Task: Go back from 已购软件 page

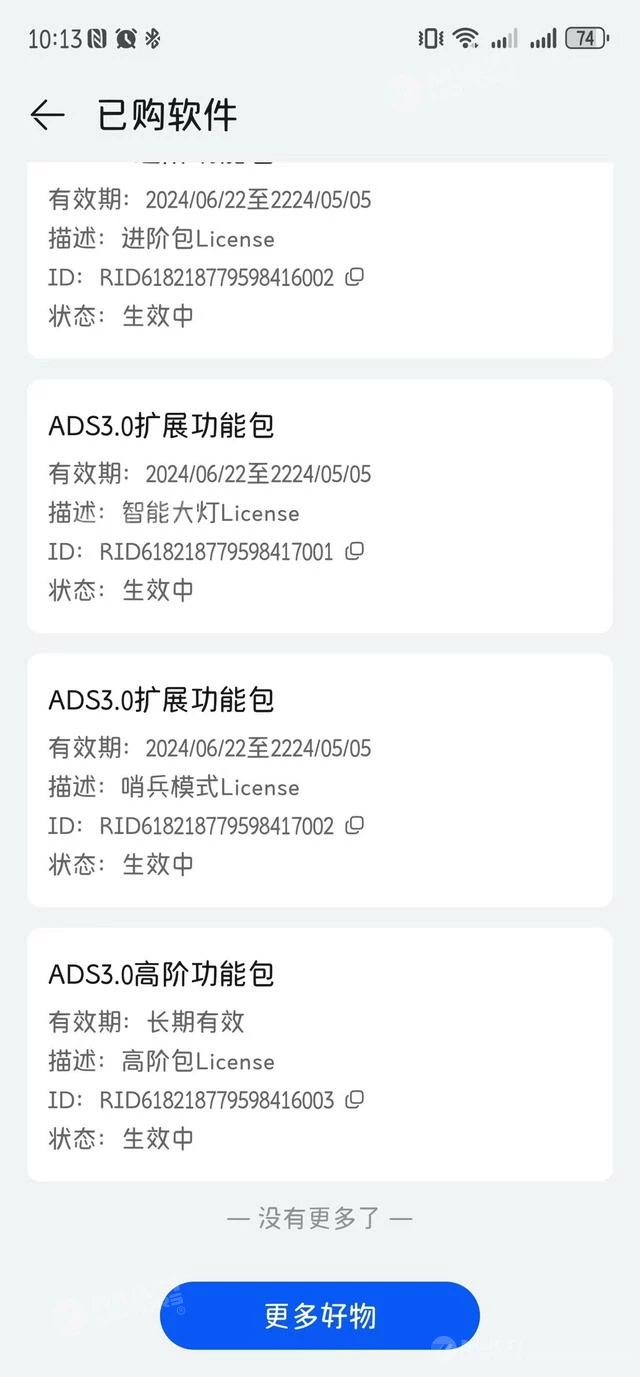Action: click(47, 116)
